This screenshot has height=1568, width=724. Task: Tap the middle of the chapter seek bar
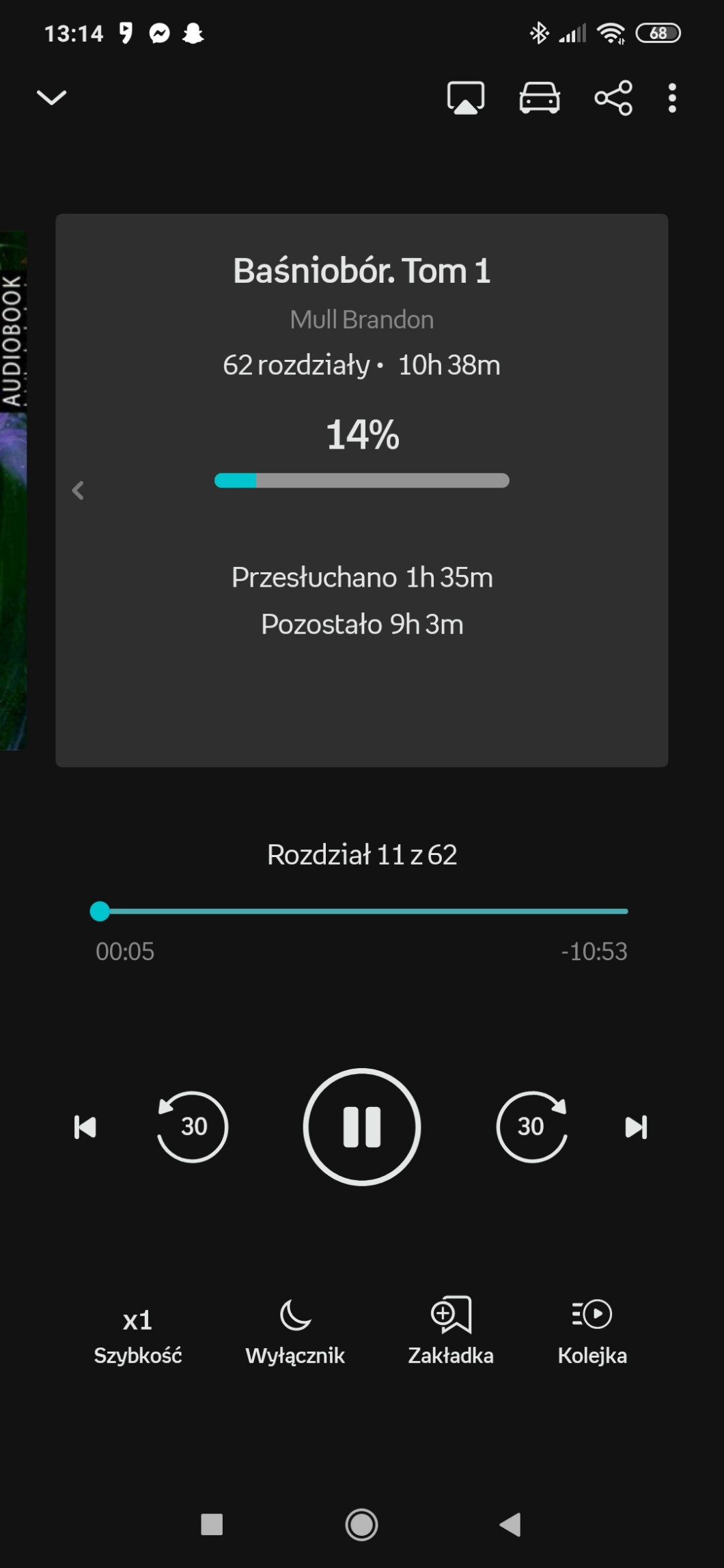[362, 911]
